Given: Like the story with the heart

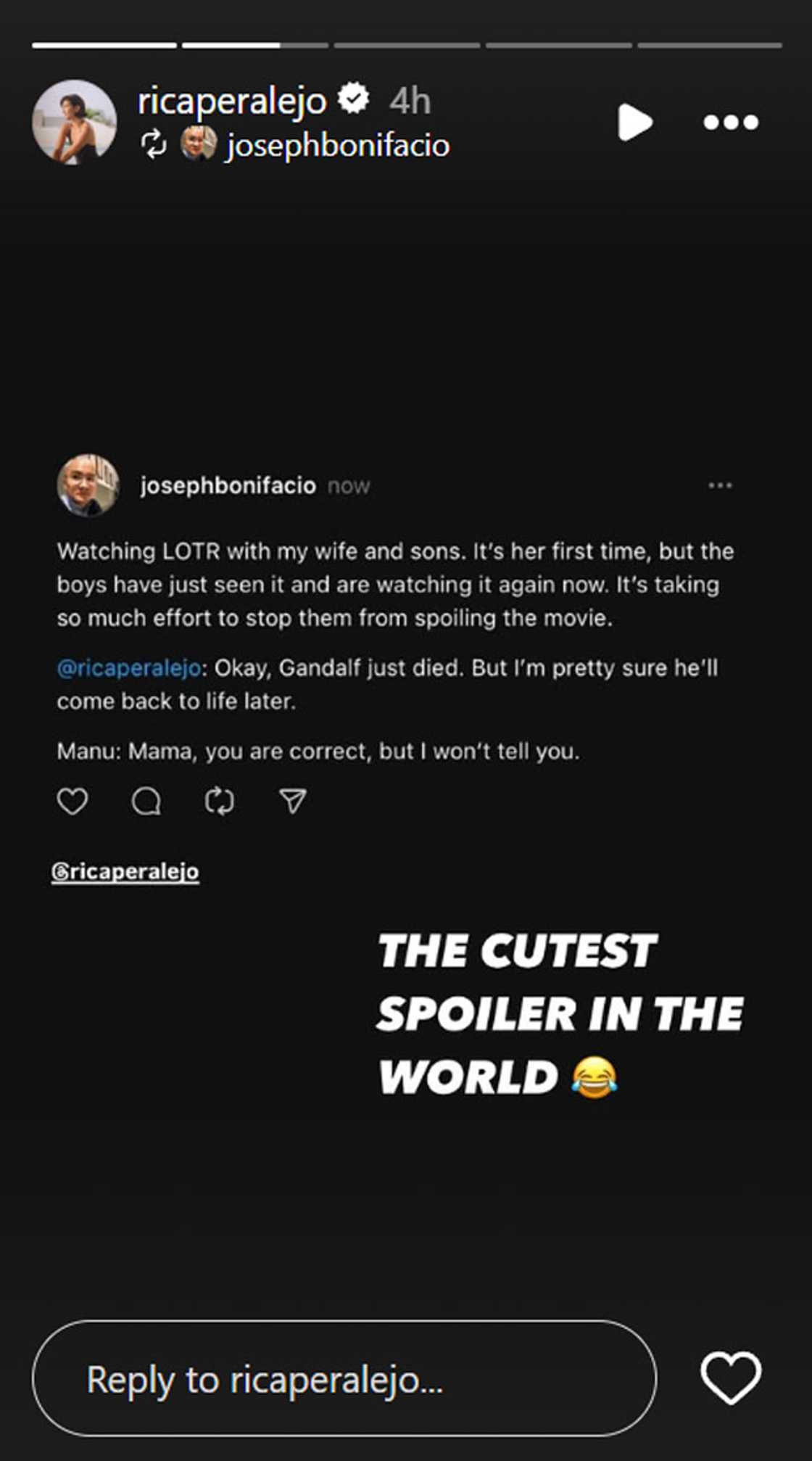Looking at the screenshot, I should tap(730, 1377).
